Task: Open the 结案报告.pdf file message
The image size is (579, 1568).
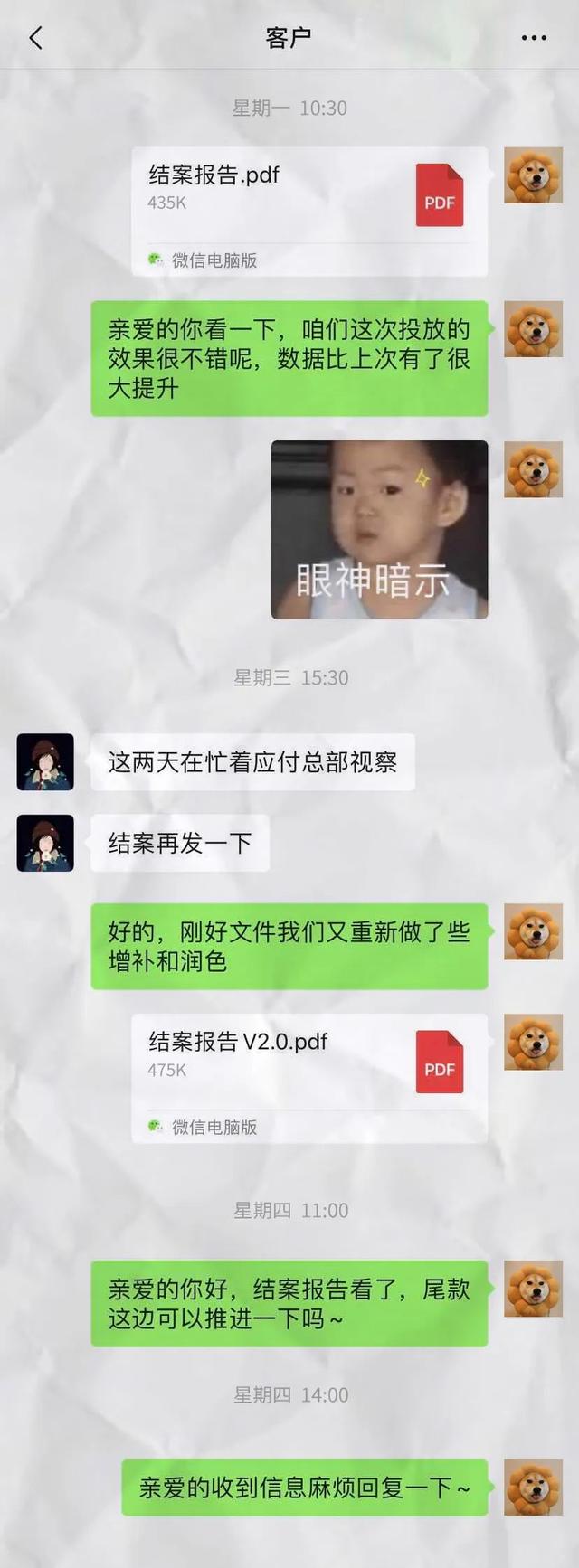Action: [309, 211]
